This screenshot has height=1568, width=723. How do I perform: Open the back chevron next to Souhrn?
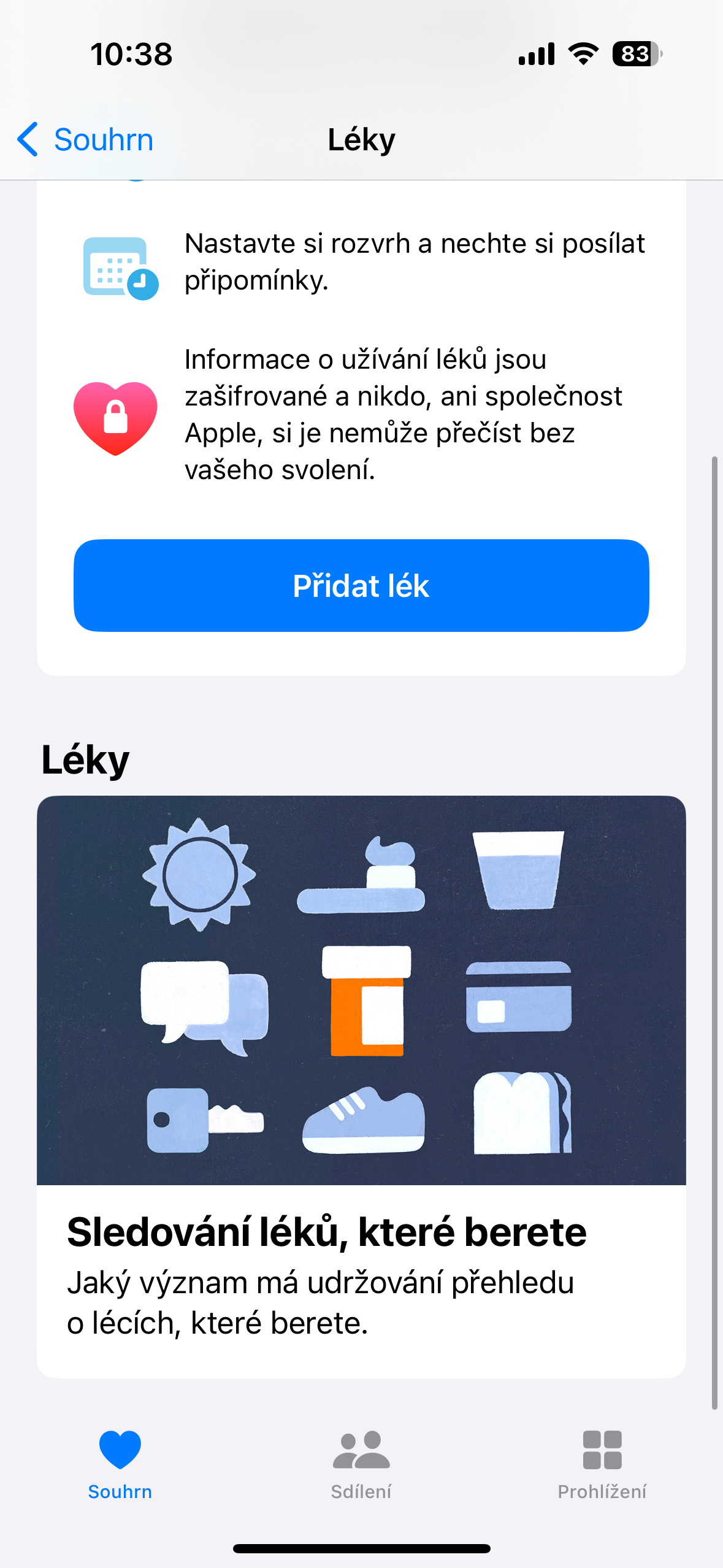pyautogui.click(x=29, y=139)
